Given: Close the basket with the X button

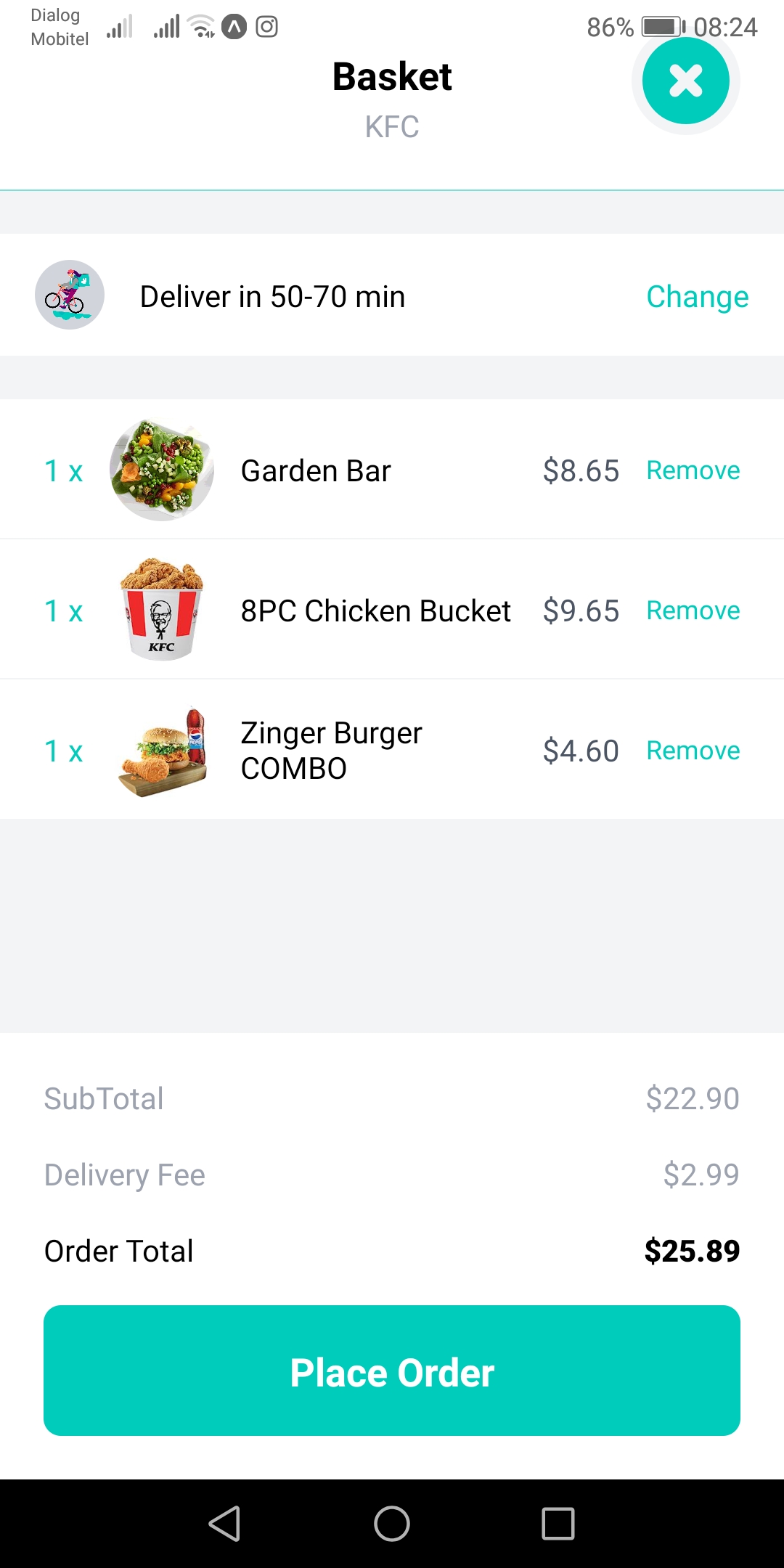Looking at the screenshot, I should [685, 81].
